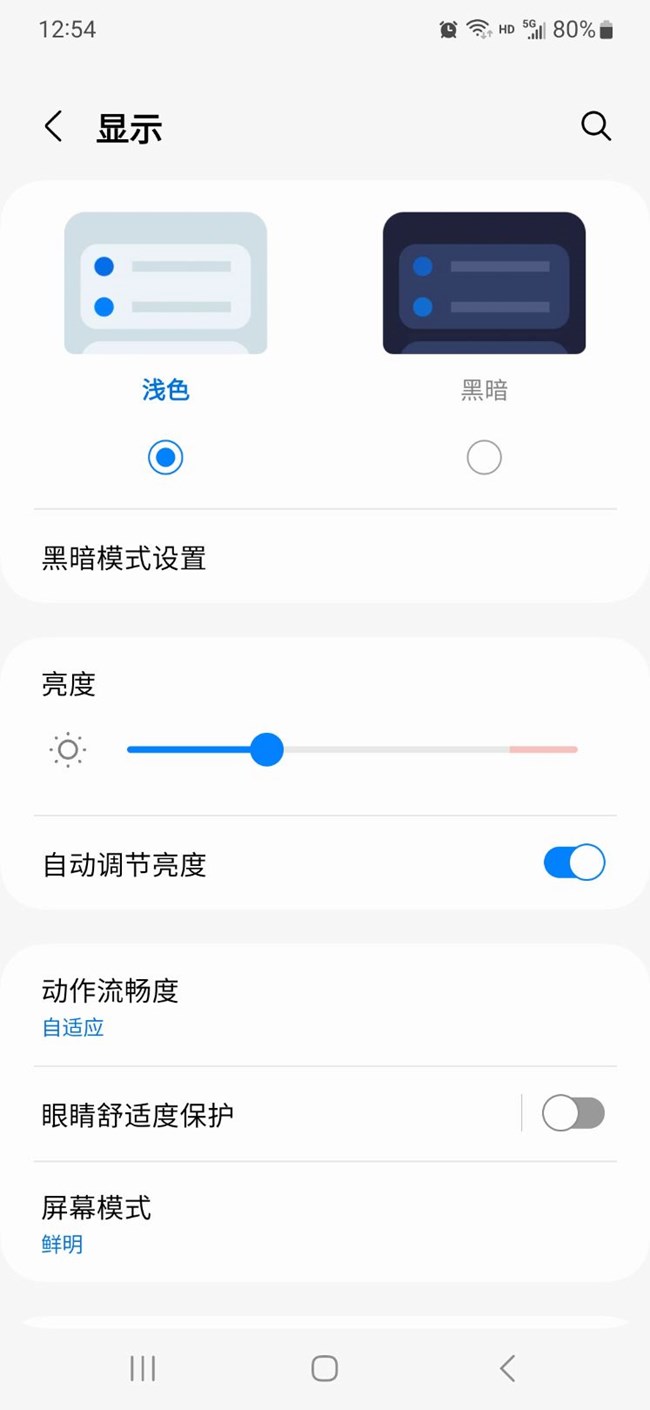Open the search icon in the header
The height and width of the screenshot is (1410, 650).
(x=596, y=126)
